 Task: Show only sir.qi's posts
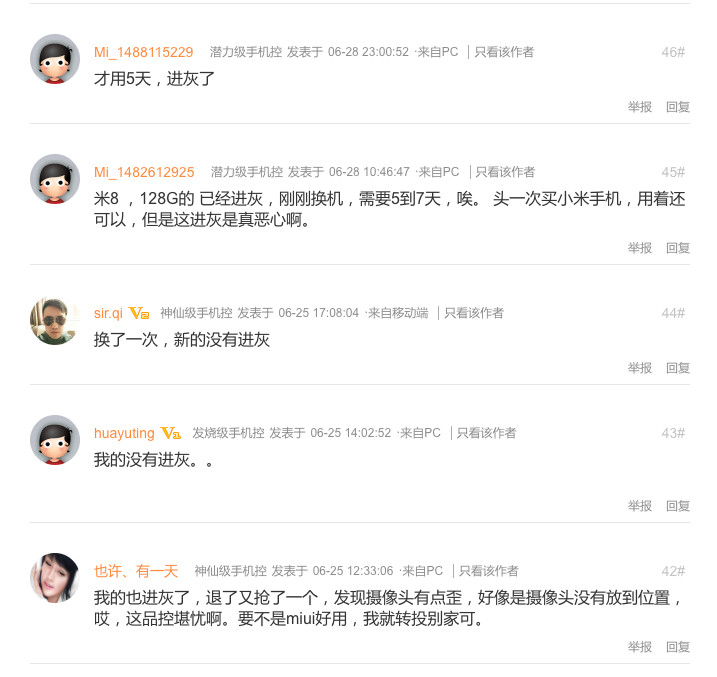click(x=473, y=313)
